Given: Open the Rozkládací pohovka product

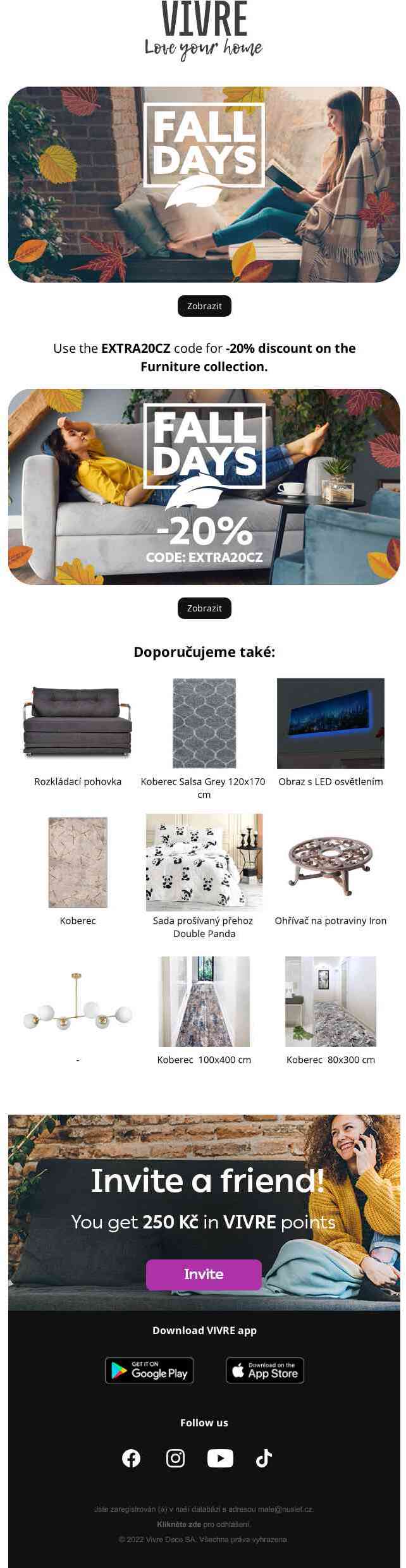Looking at the screenshot, I should 77,723.
